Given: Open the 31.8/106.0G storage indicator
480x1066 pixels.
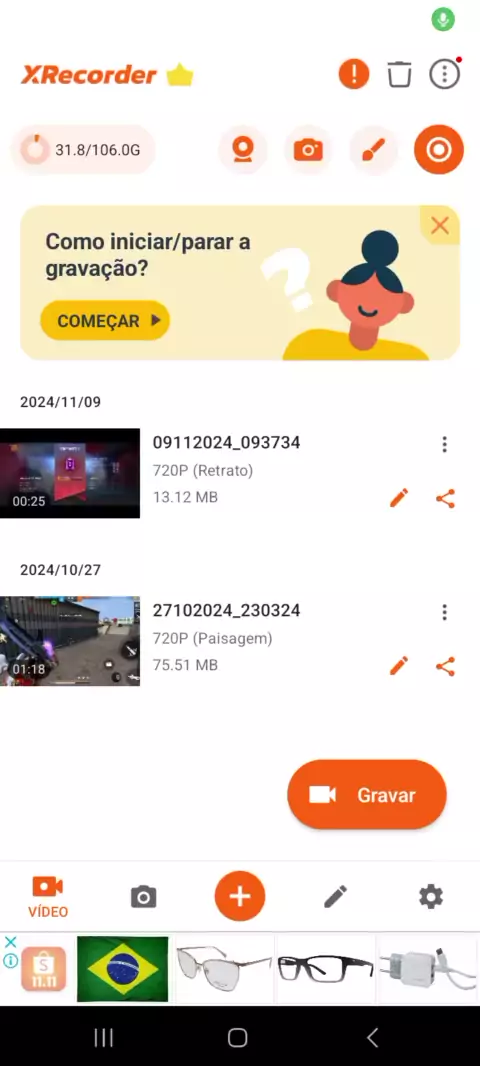Looking at the screenshot, I should 83,150.
